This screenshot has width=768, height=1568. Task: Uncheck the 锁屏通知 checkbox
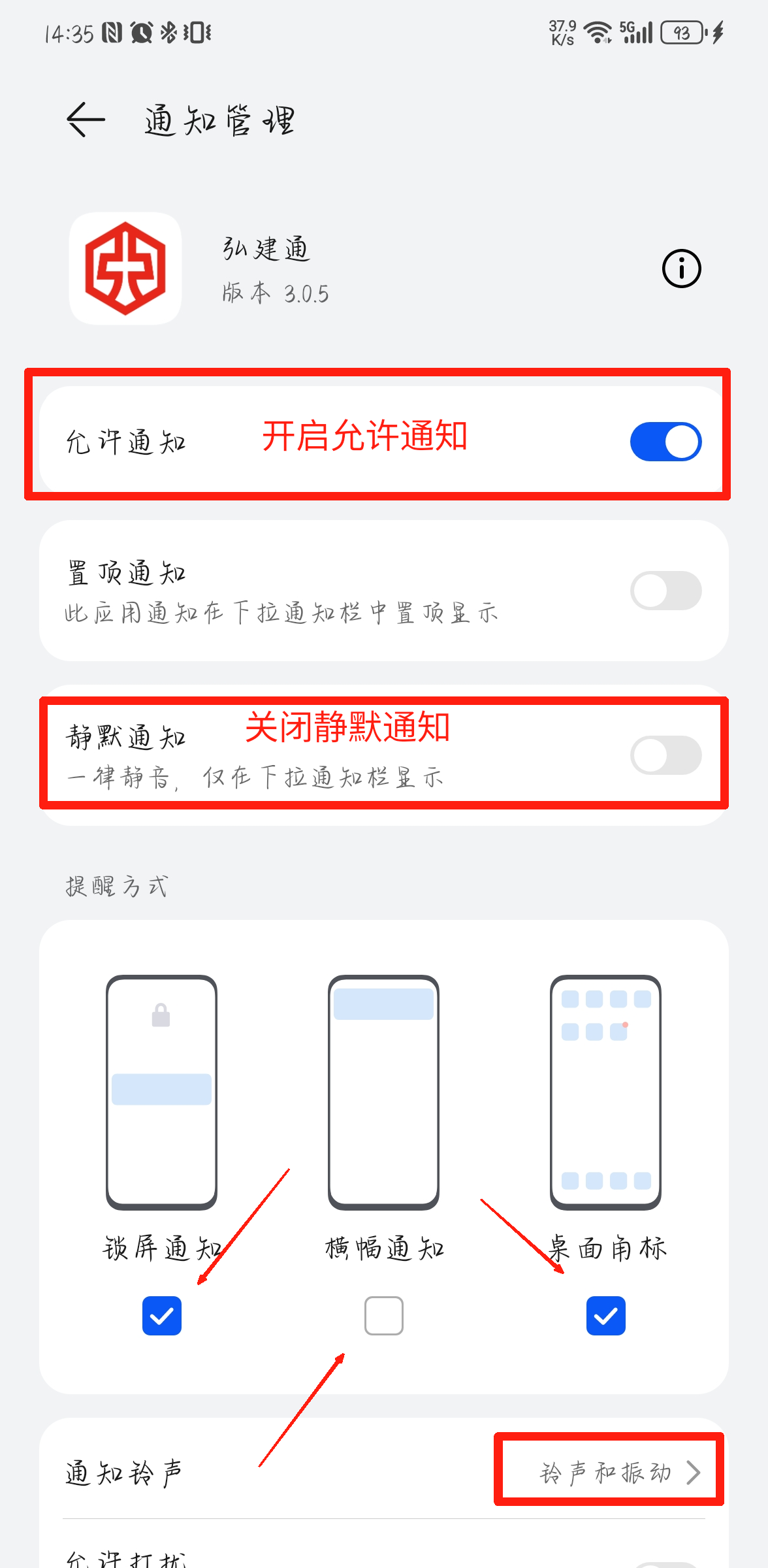pyautogui.click(x=162, y=1316)
